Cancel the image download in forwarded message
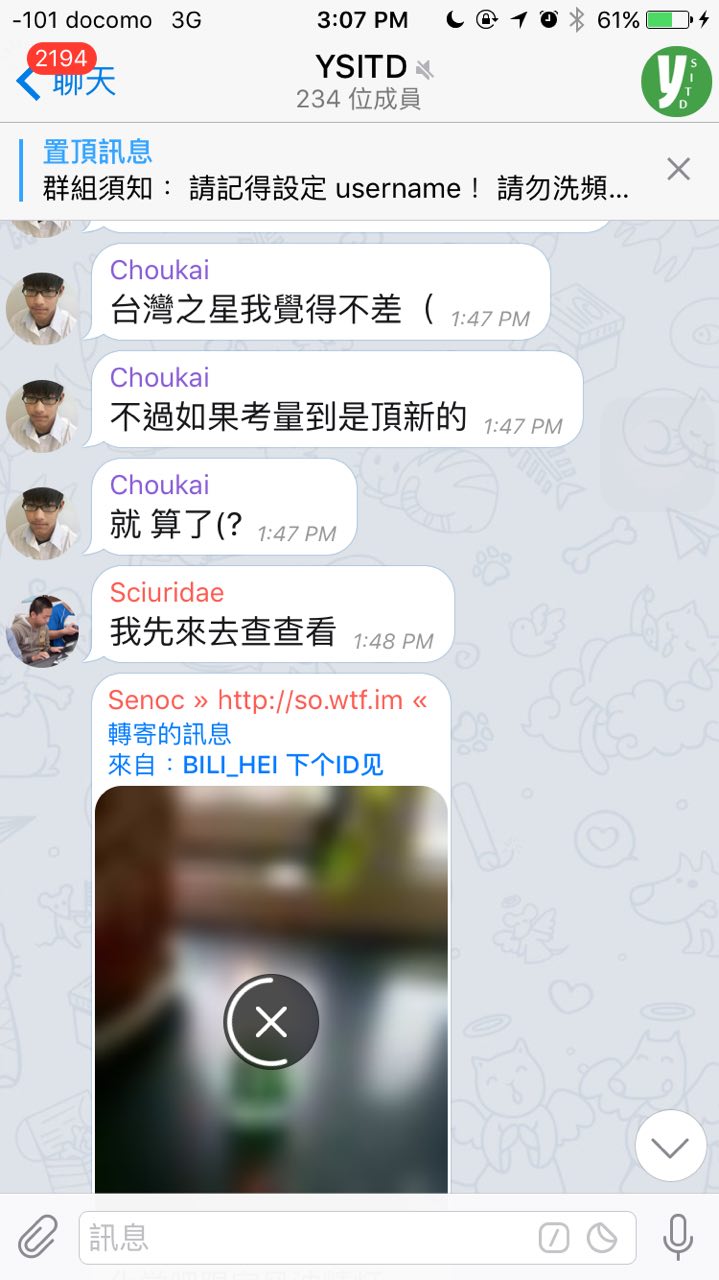Image resolution: width=719 pixels, height=1280 pixels. click(271, 1022)
